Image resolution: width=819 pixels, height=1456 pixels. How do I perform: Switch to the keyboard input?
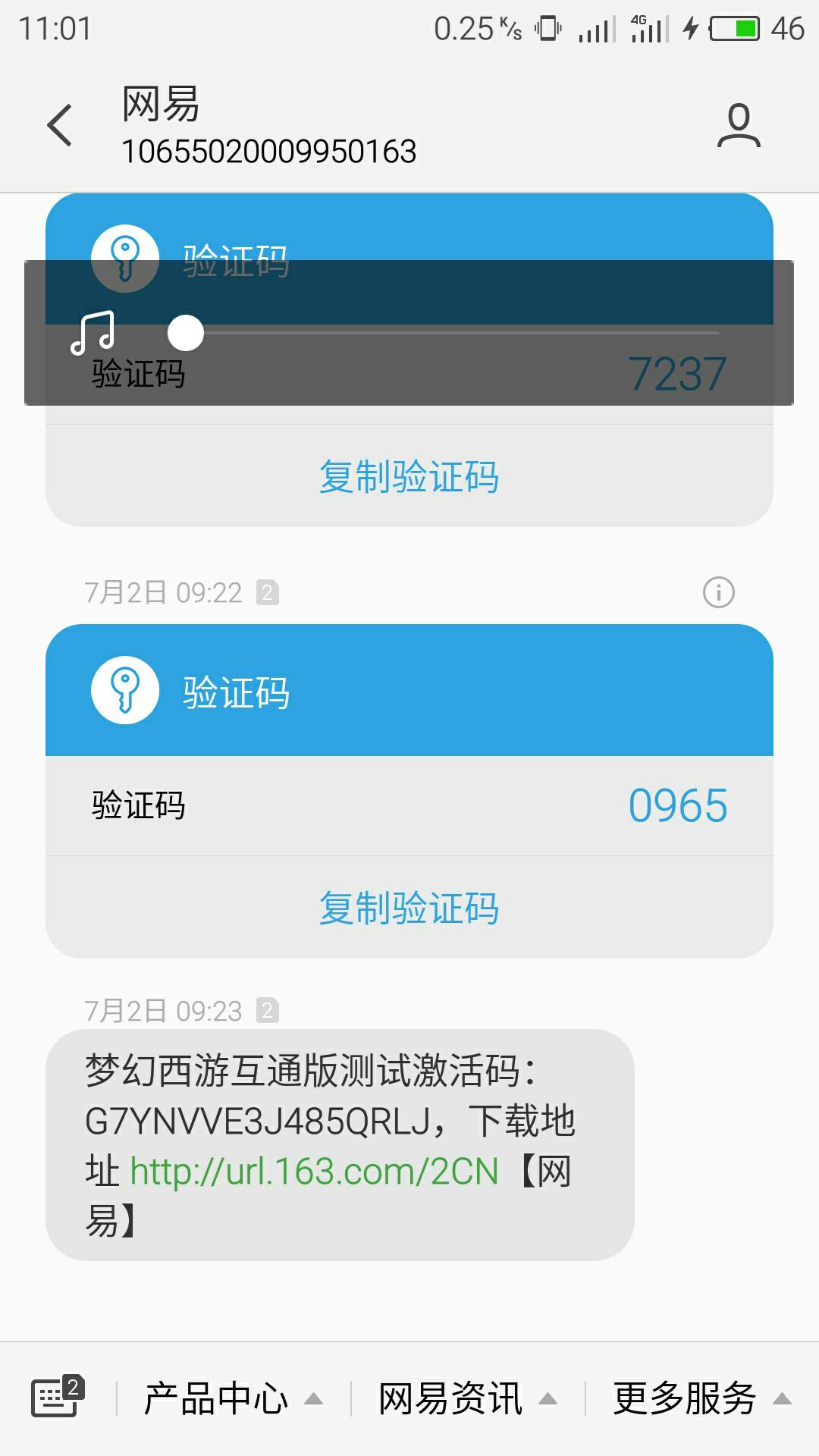57,1397
